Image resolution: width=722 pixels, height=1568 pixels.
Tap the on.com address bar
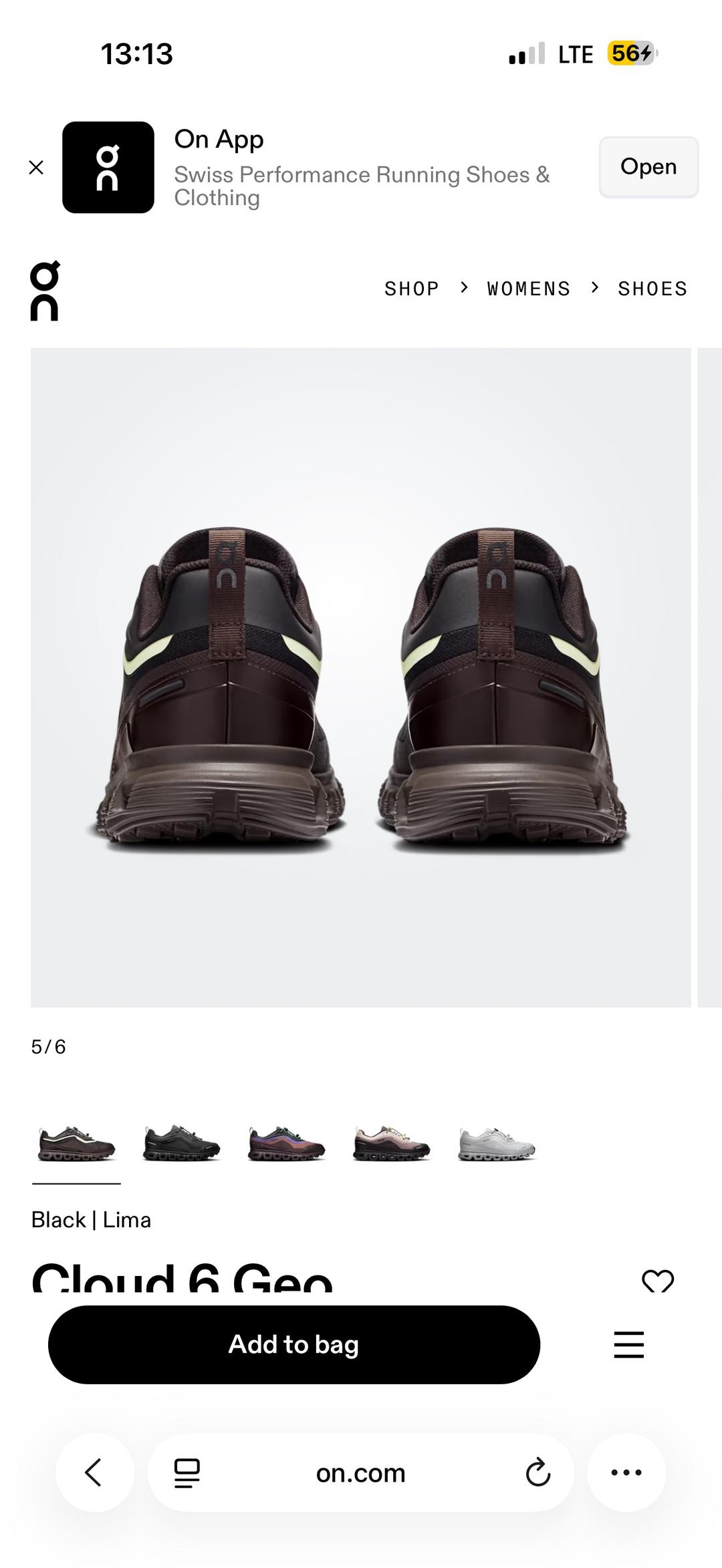point(361,1472)
